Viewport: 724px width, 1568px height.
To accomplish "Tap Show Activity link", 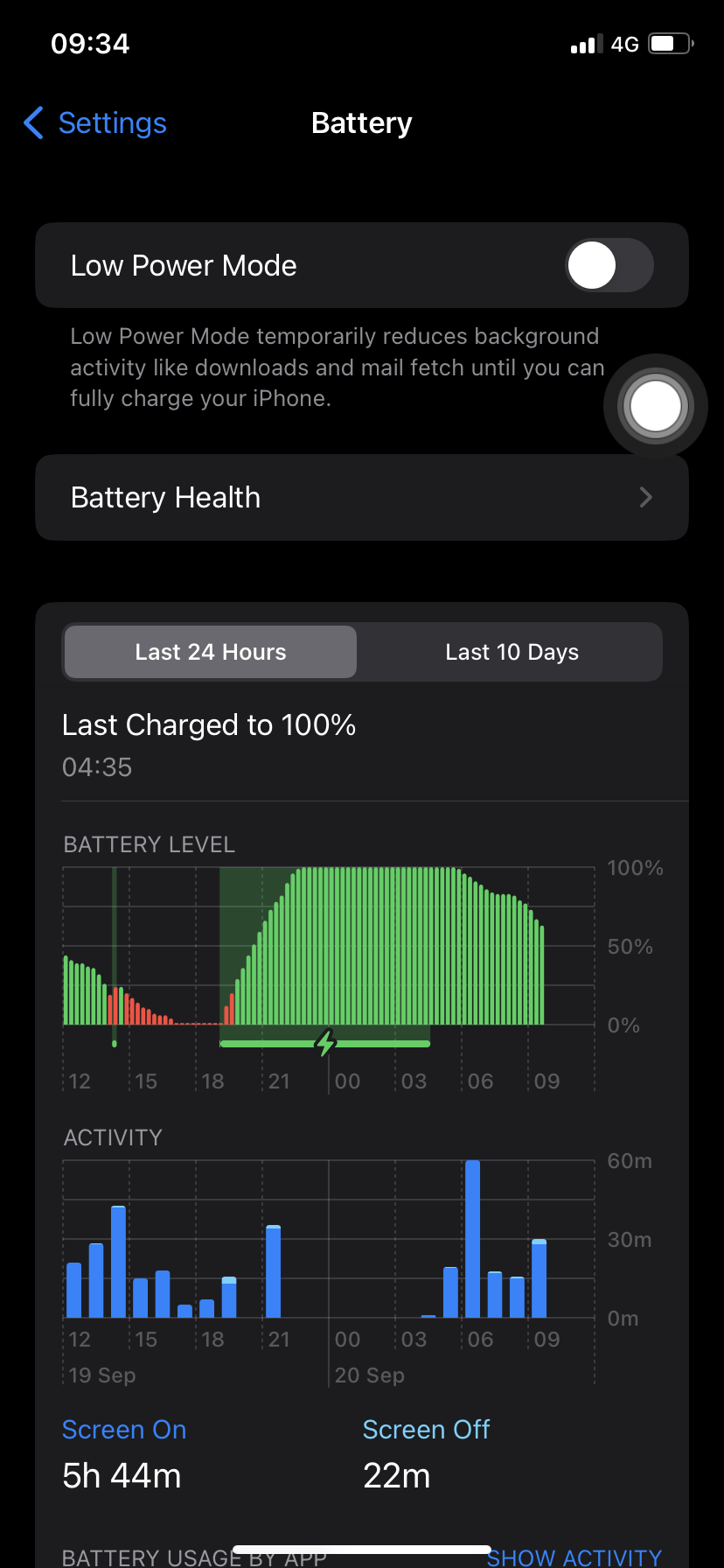I will pos(574,1556).
